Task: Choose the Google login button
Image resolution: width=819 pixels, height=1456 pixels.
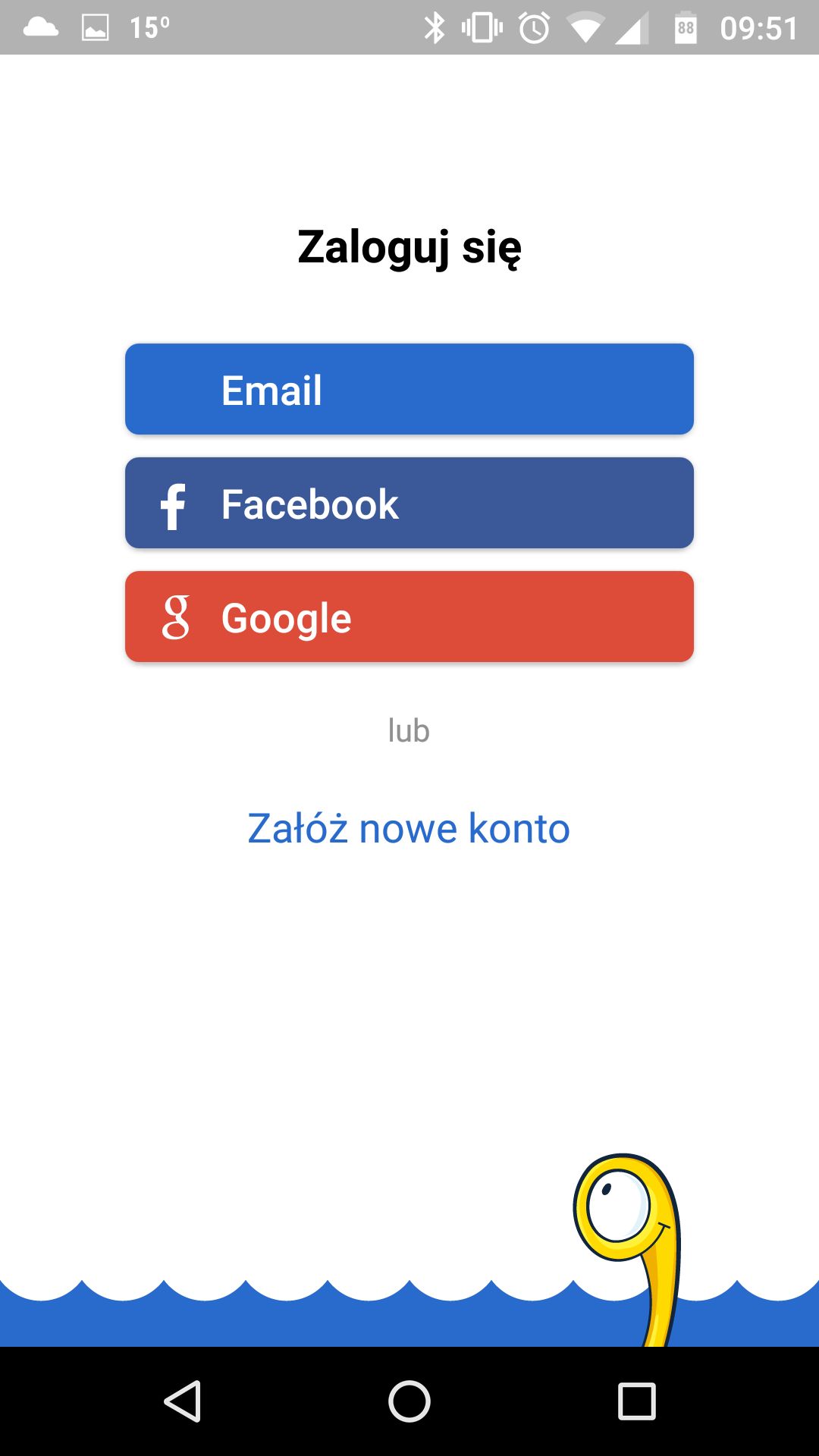Action: [x=409, y=617]
